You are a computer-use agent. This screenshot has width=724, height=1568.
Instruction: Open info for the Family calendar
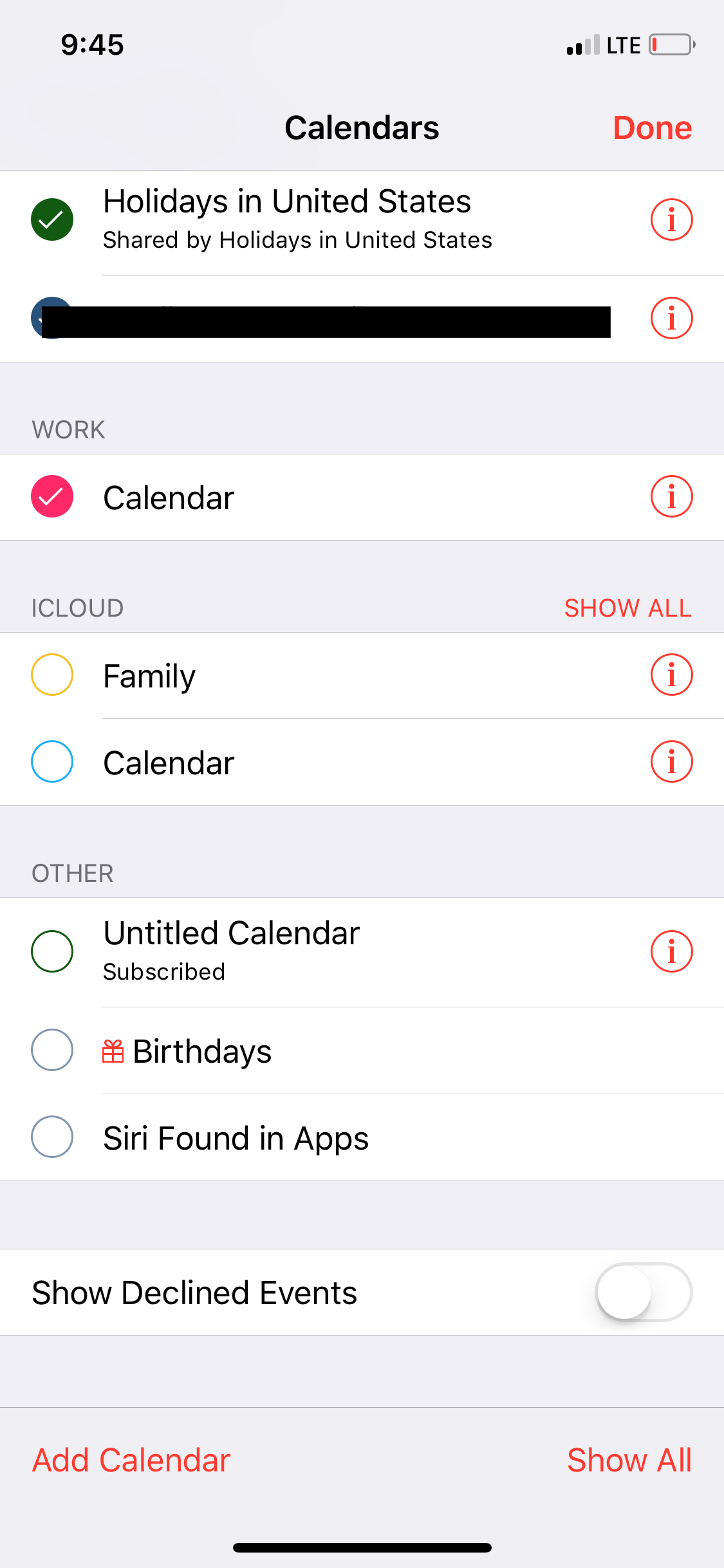tap(671, 675)
